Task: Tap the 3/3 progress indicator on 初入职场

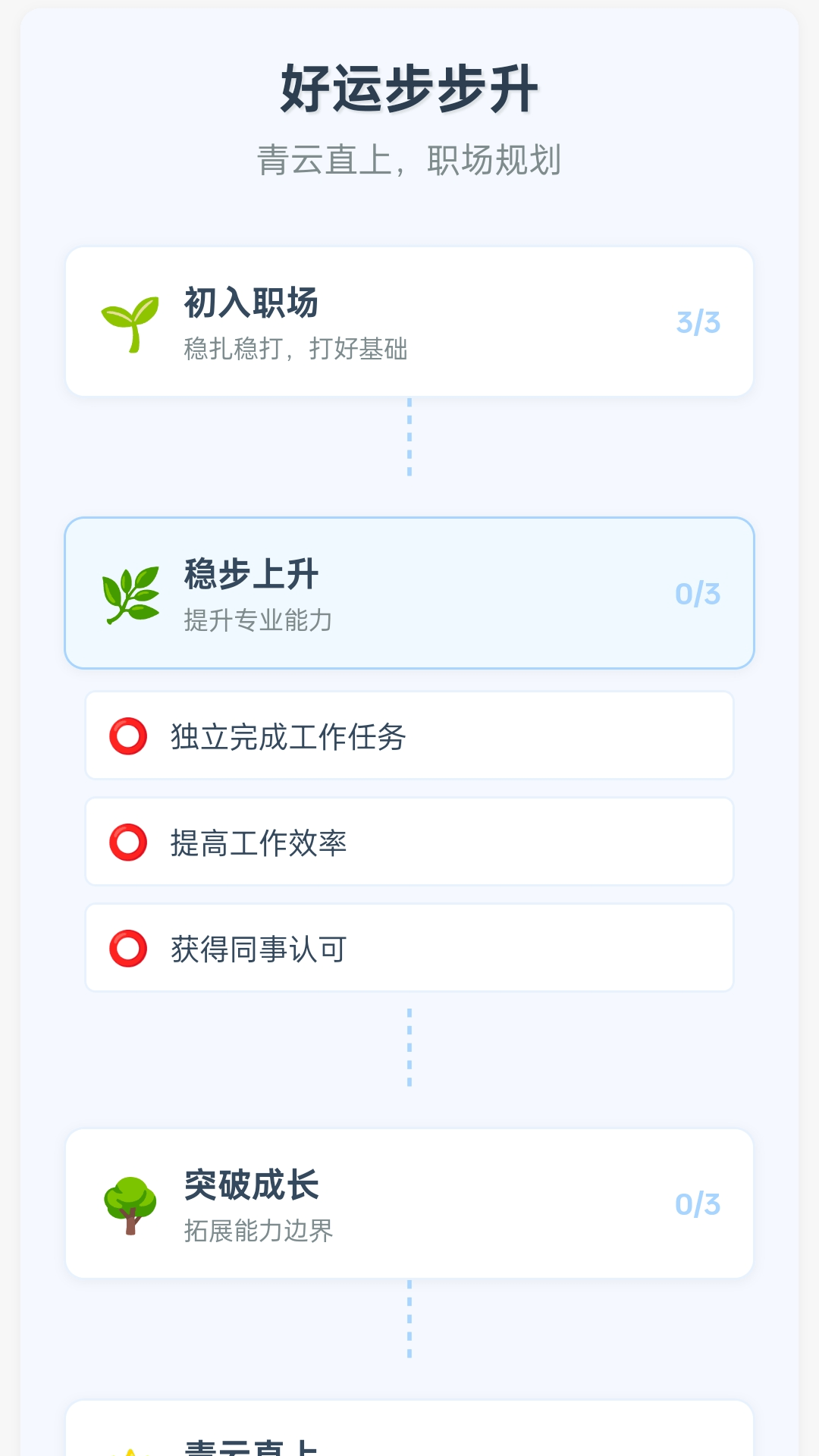Action: pos(698,321)
